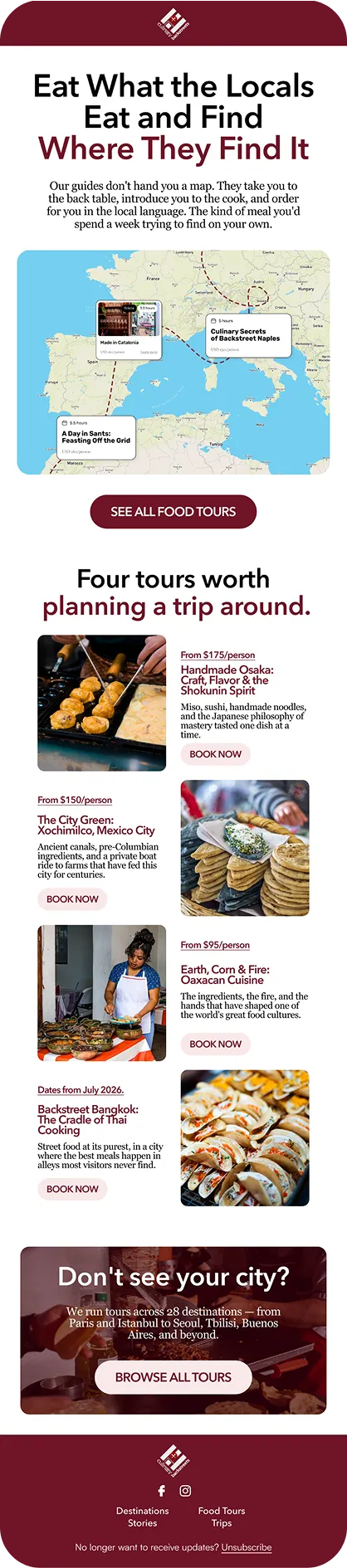The image size is (347, 1568).
Task: Open the From $150/person price link
Action: [75, 800]
